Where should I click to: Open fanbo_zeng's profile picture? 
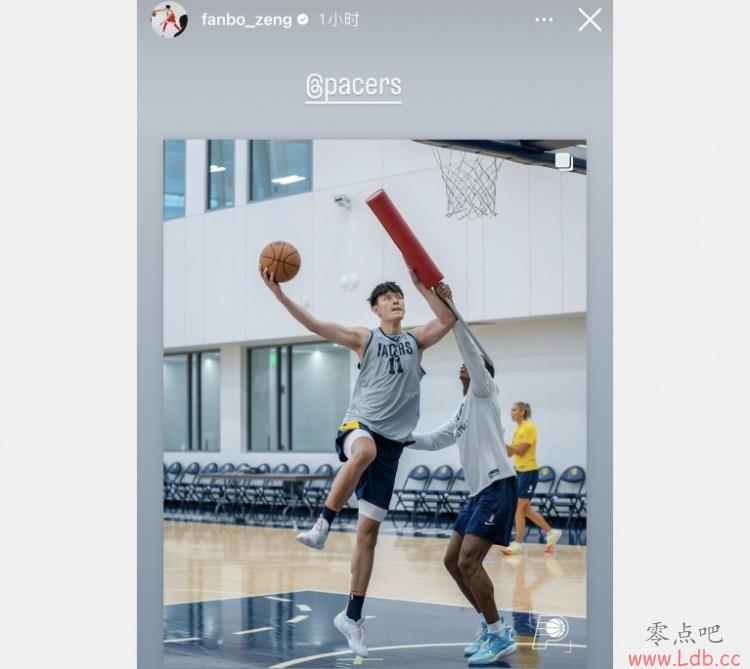169,20
